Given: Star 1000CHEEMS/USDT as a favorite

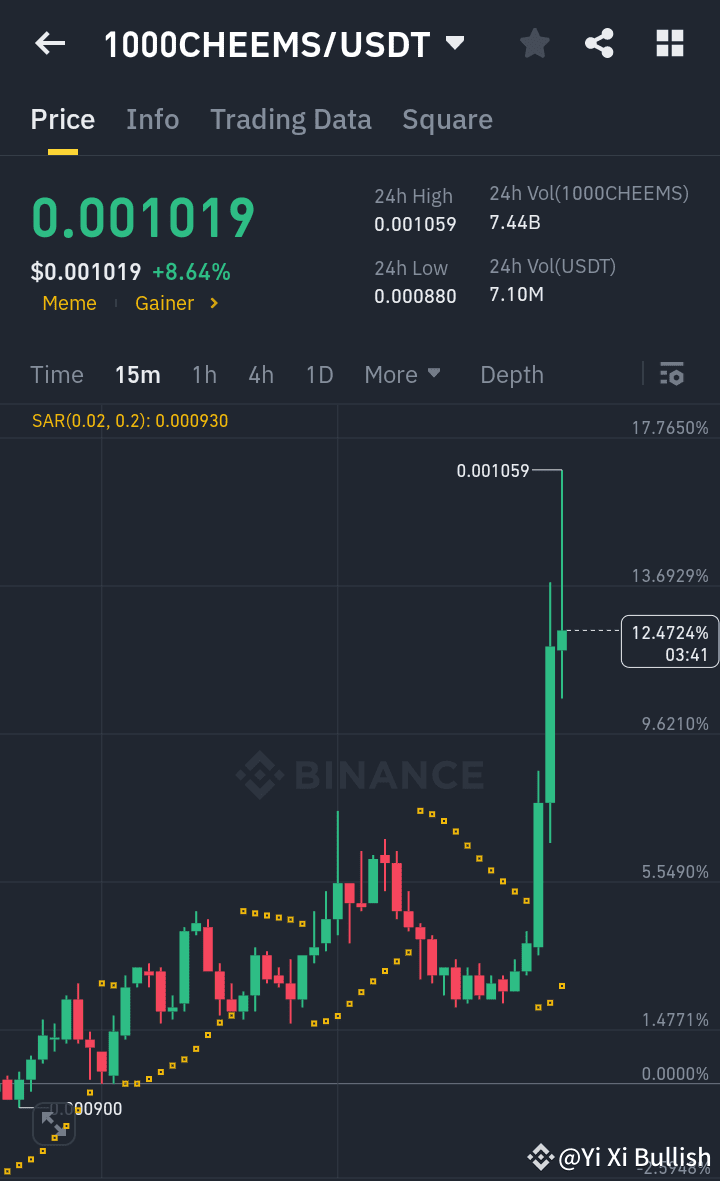Looking at the screenshot, I should point(534,43).
